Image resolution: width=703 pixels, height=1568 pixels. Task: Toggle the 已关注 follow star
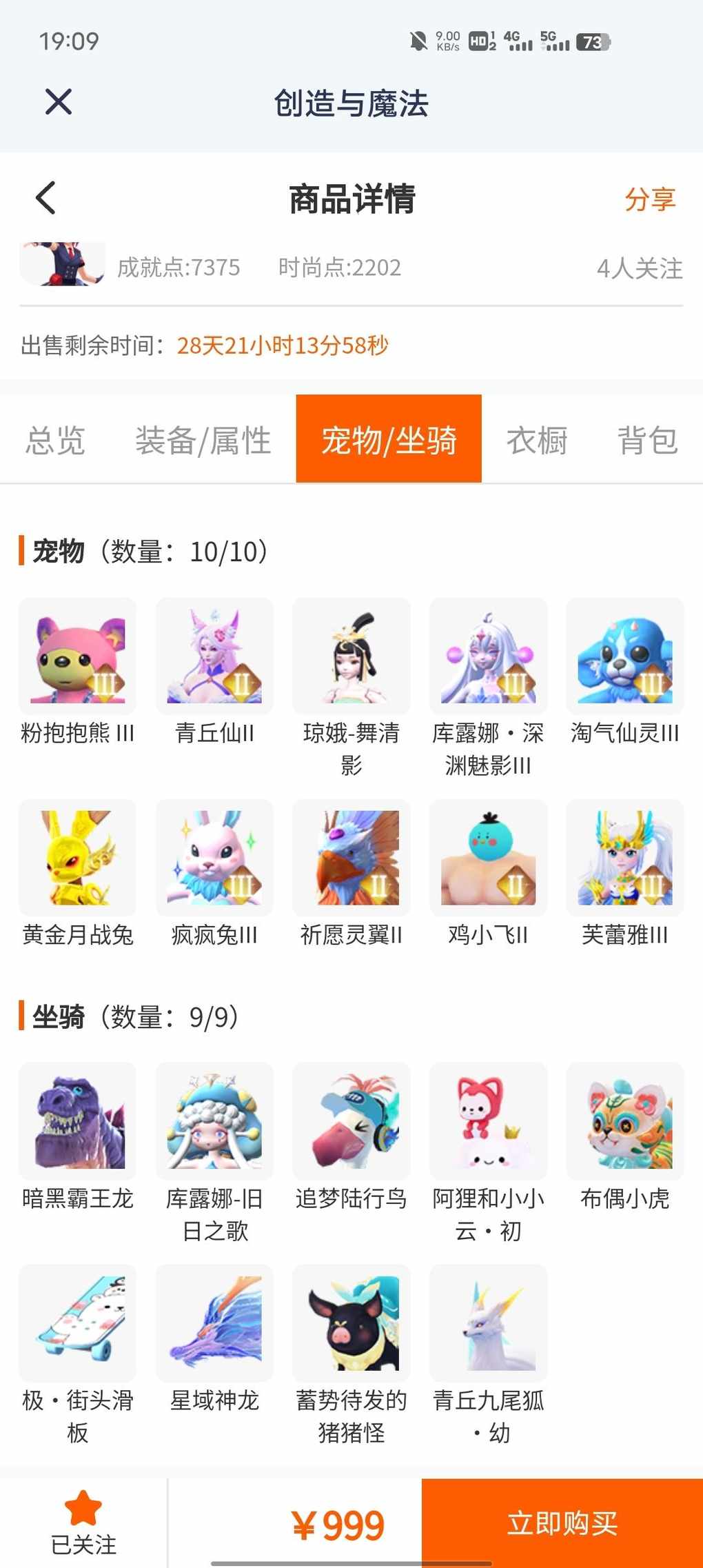click(x=83, y=1523)
